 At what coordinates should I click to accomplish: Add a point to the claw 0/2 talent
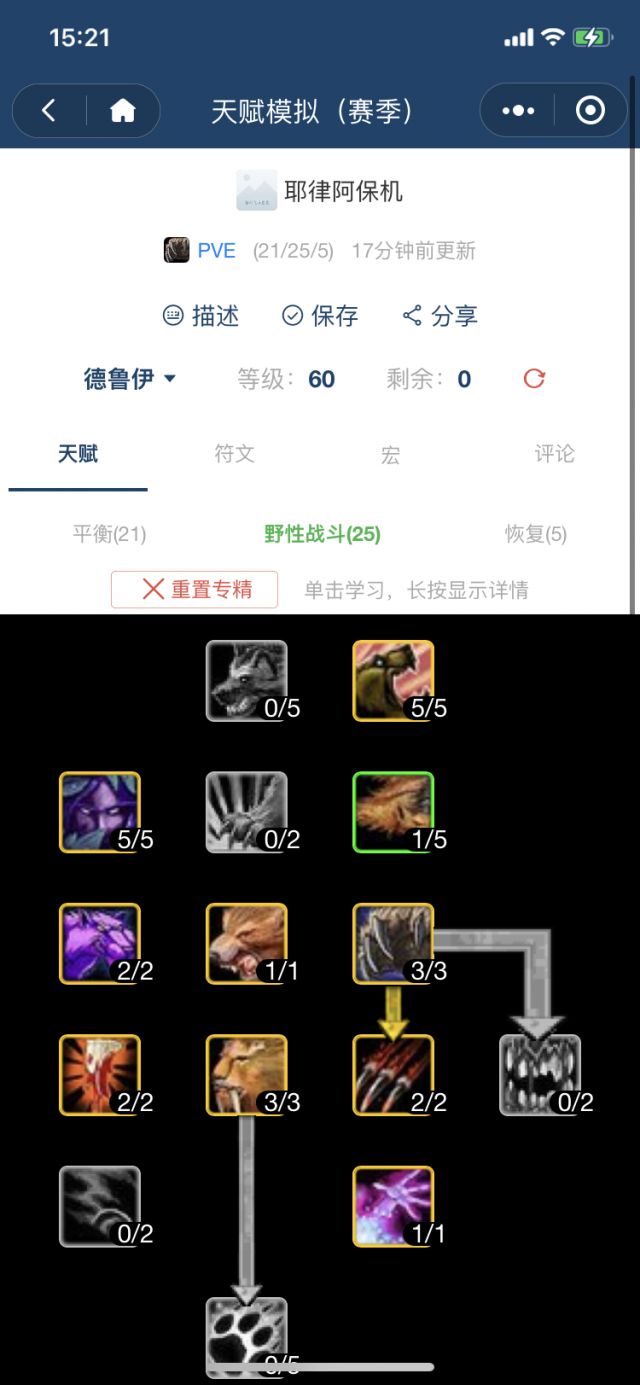246,812
